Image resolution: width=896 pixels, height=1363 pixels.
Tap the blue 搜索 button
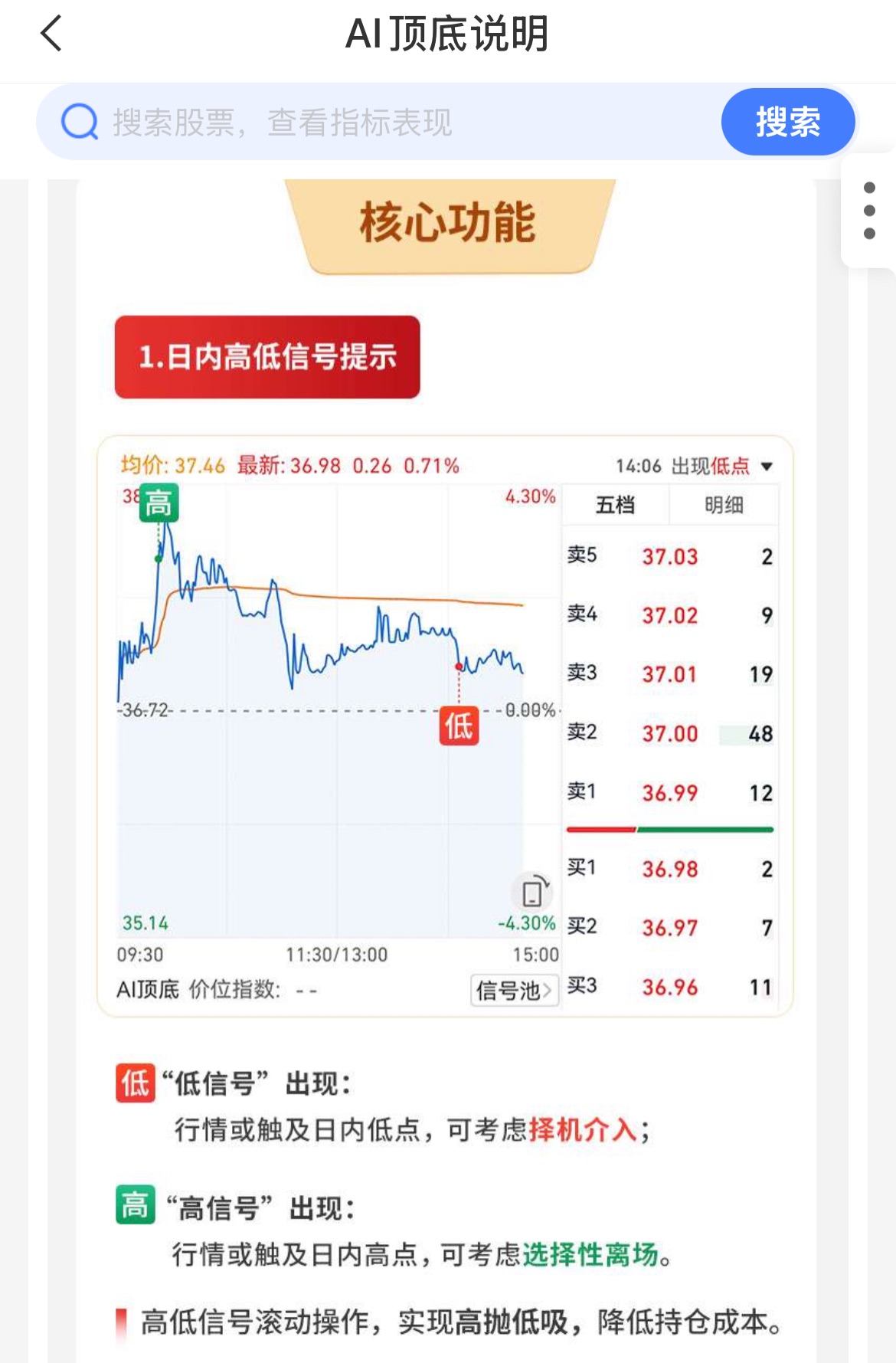point(787,123)
